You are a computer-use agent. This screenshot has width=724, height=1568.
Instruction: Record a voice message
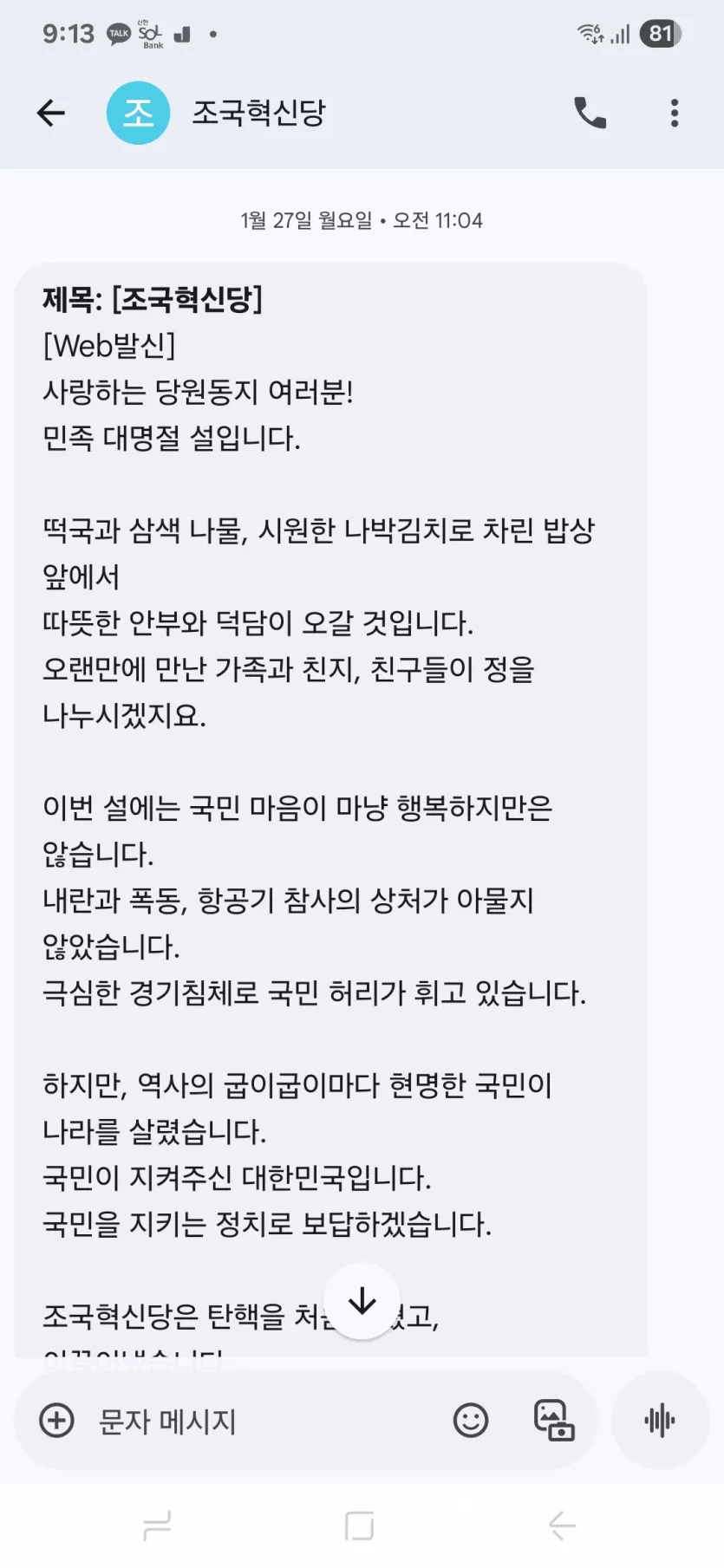(x=661, y=1421)
